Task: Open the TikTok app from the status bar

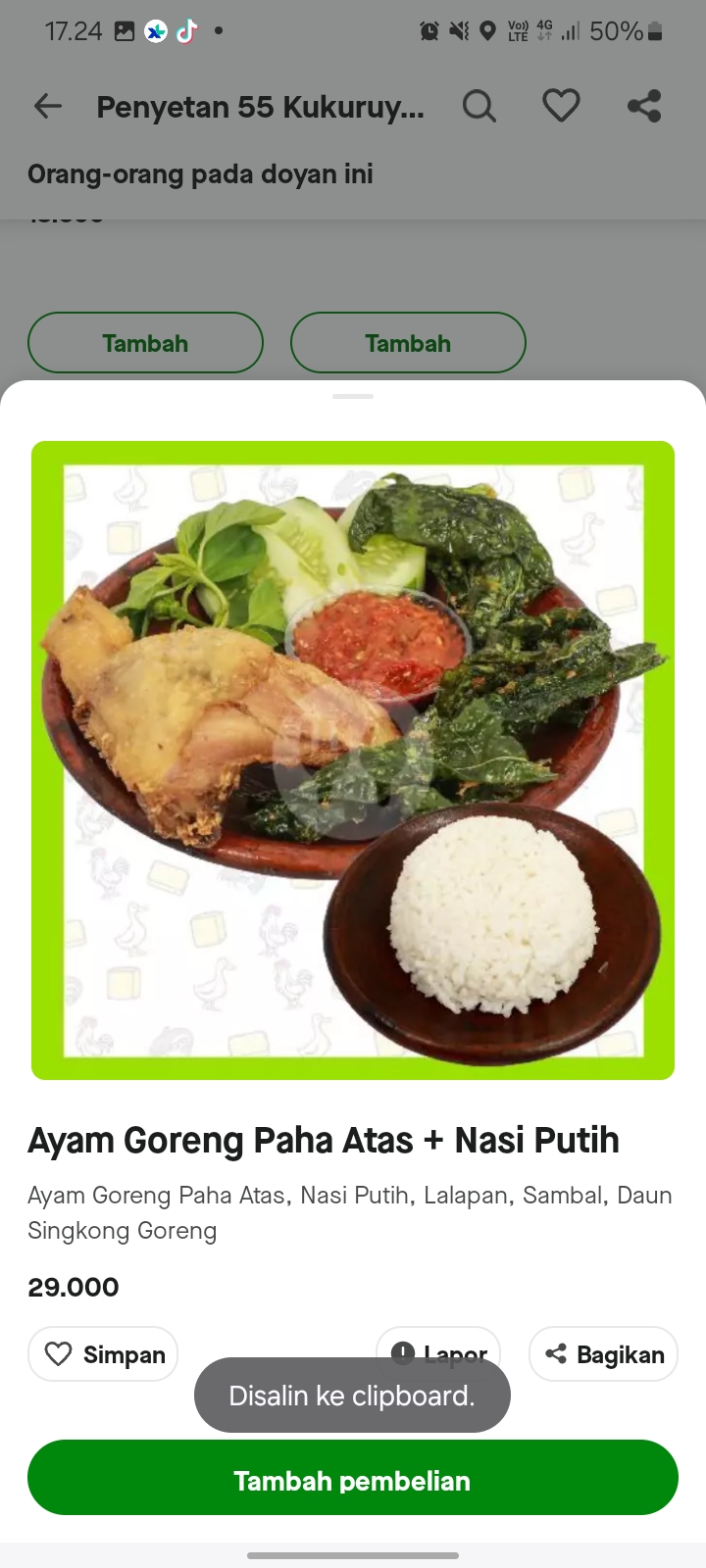Action: pos(186,30)
